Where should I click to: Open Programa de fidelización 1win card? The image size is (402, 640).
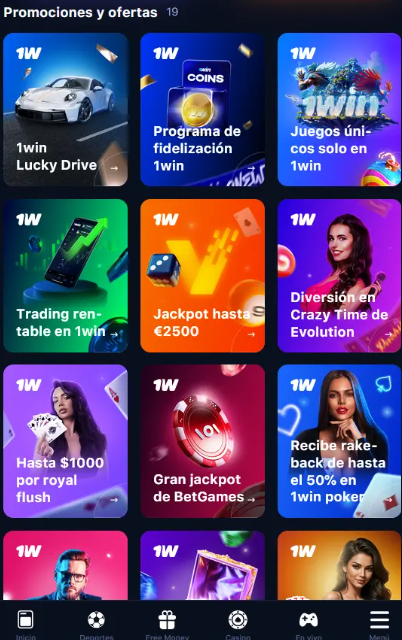click(202, 109)
